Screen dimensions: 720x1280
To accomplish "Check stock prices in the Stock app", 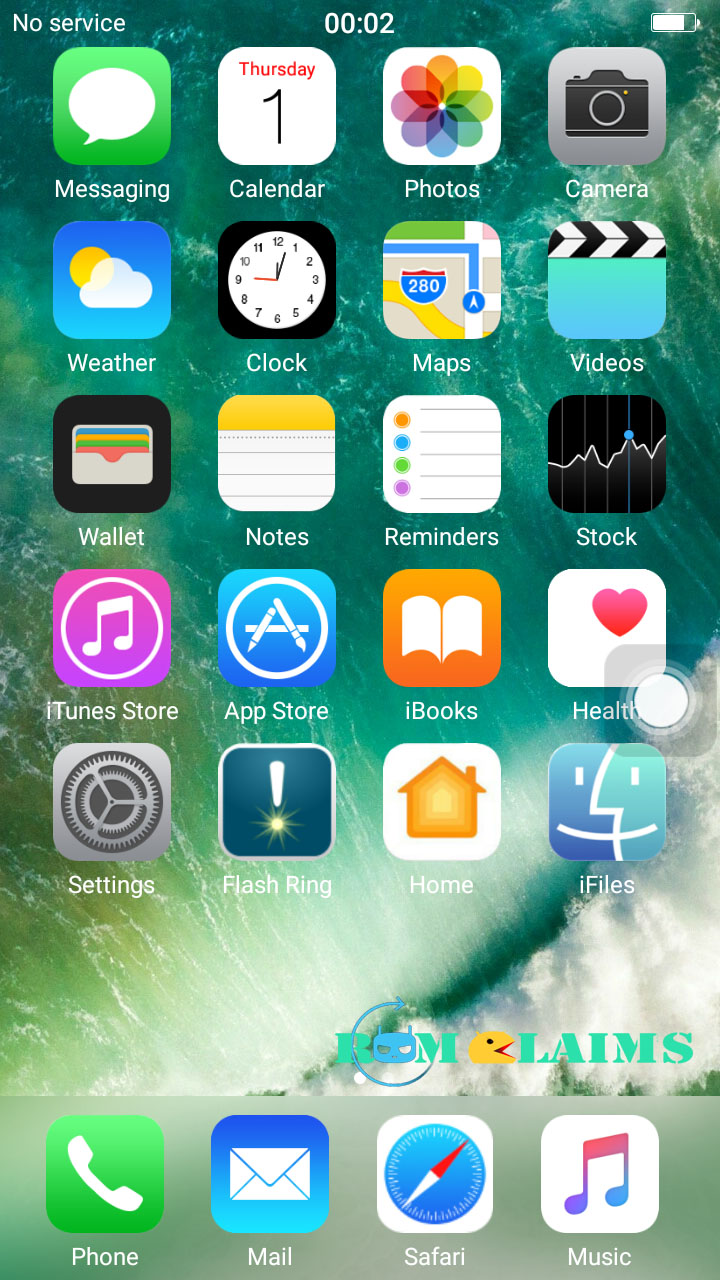I will 606,454.
